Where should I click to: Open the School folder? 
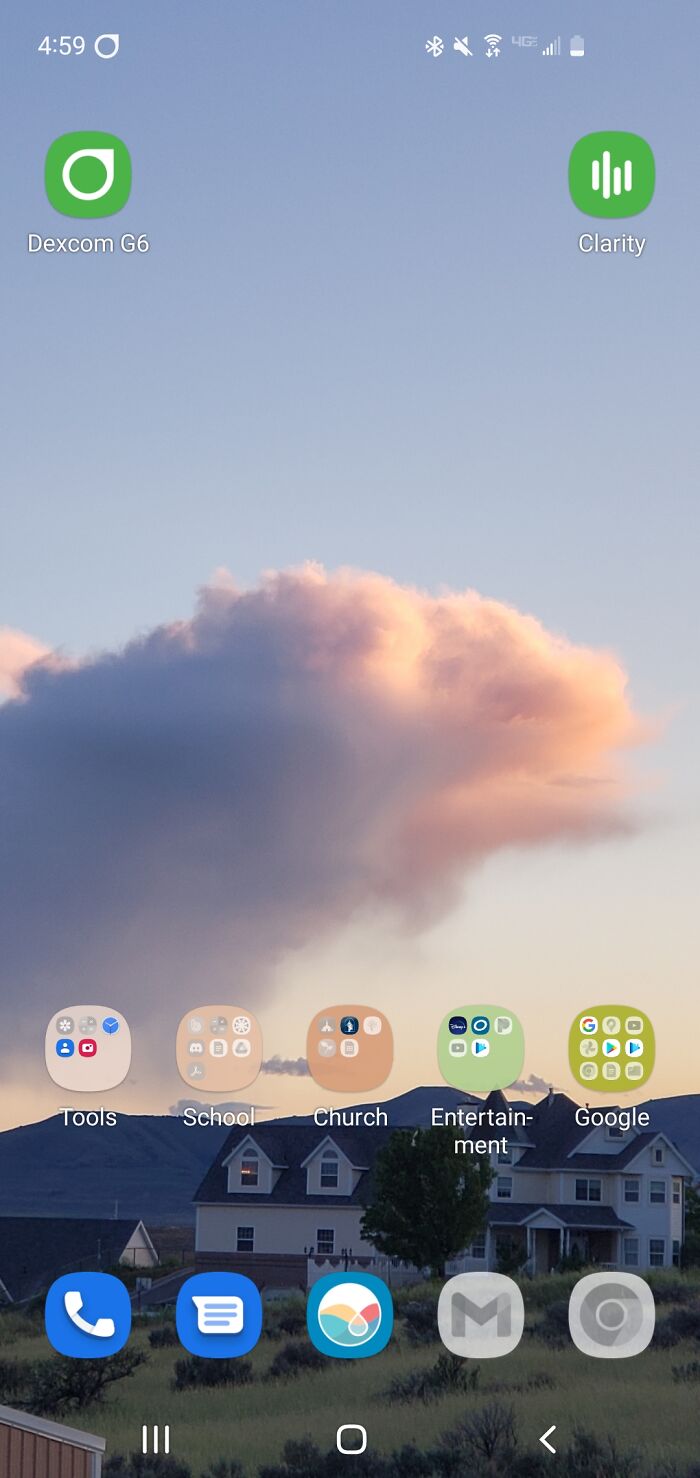coord(219,1048)
